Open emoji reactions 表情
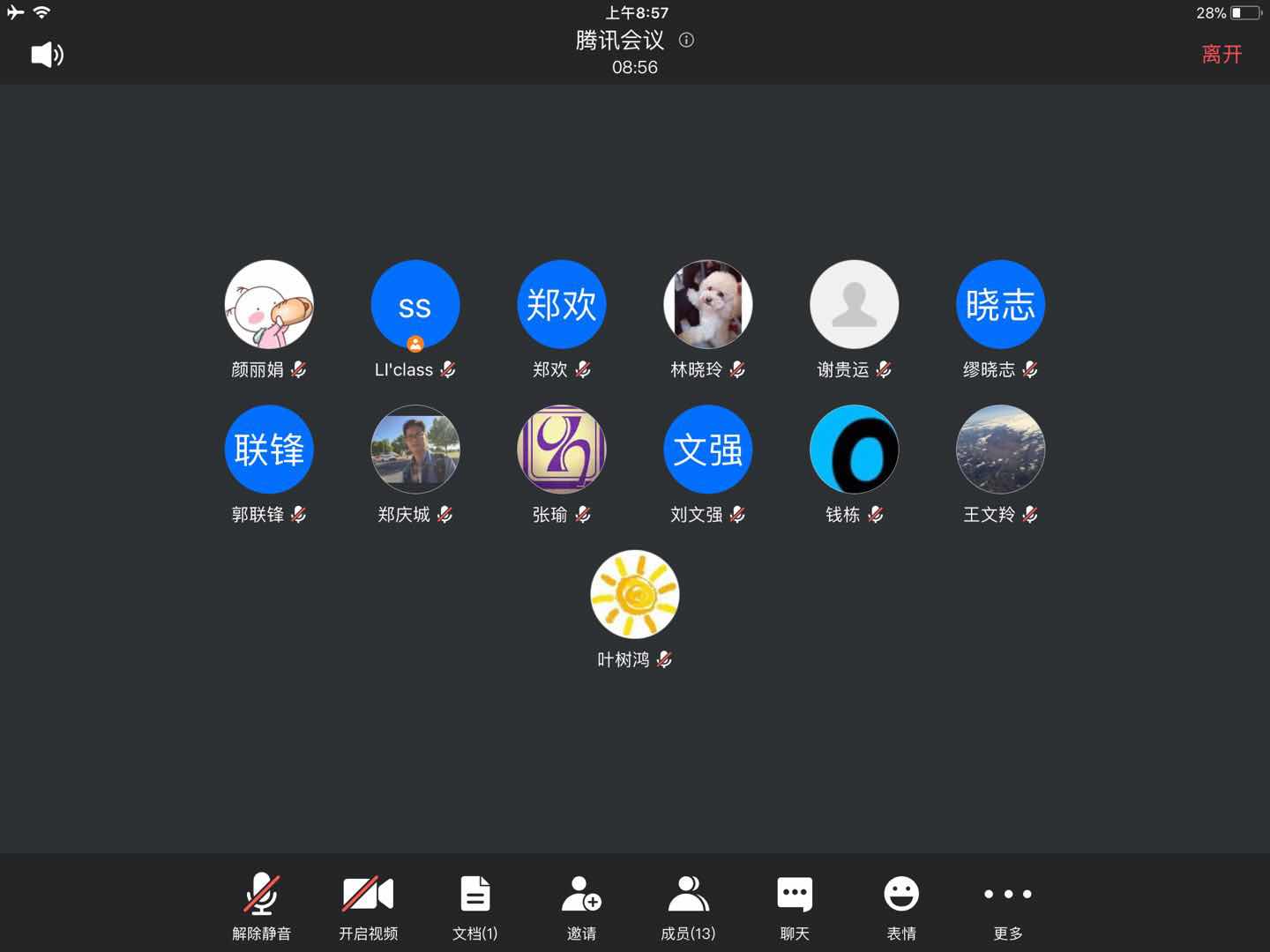 [x=901, y=907]
